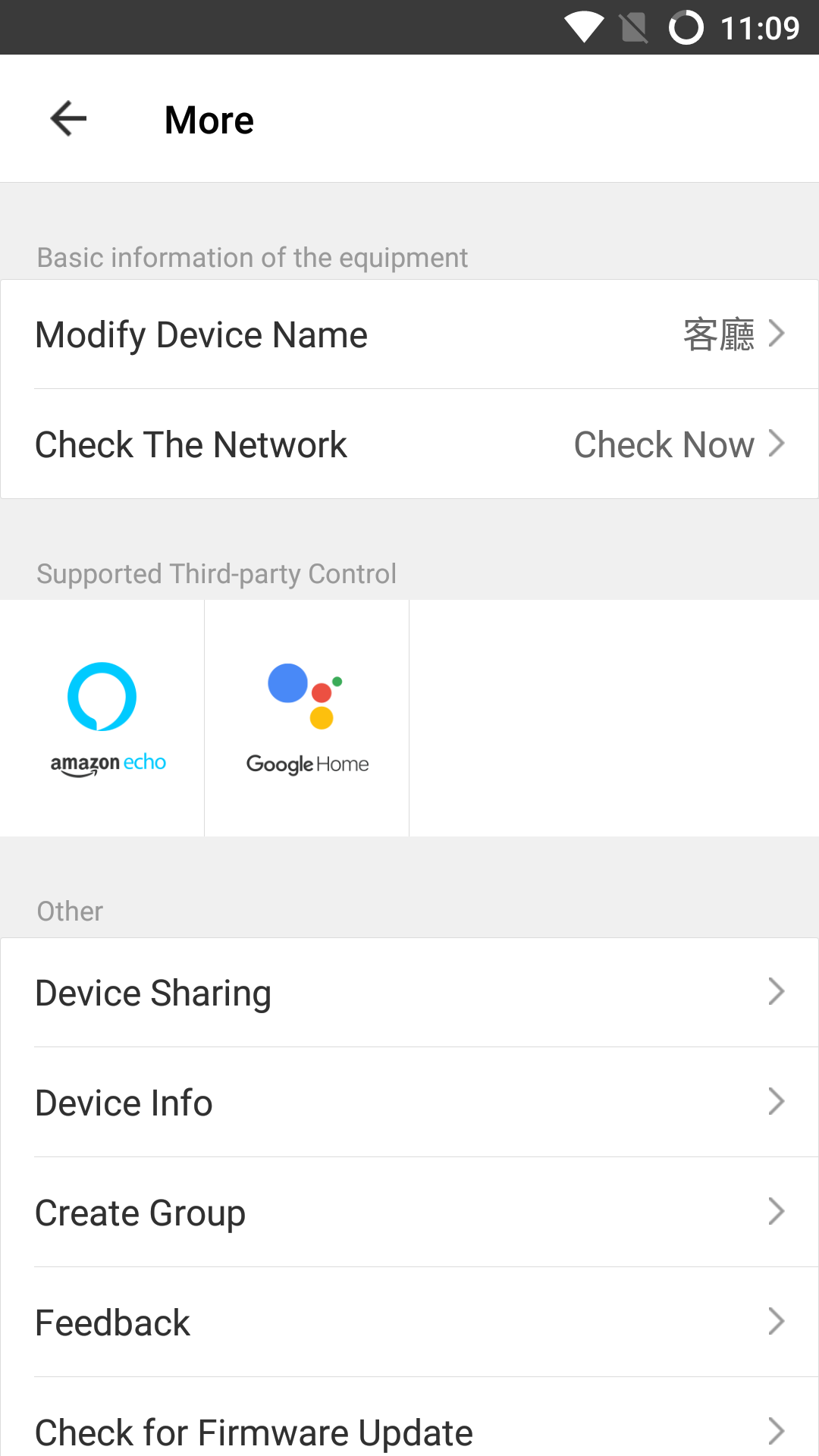
Task: Check for Firmware Update
Action: [x=409, y=1429]
